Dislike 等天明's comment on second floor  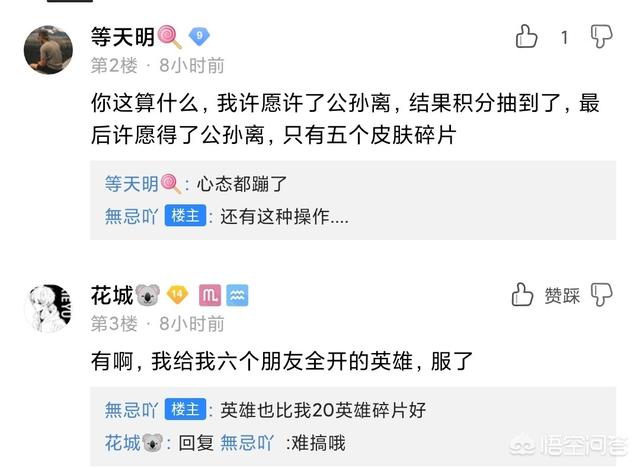pos(601,38)
